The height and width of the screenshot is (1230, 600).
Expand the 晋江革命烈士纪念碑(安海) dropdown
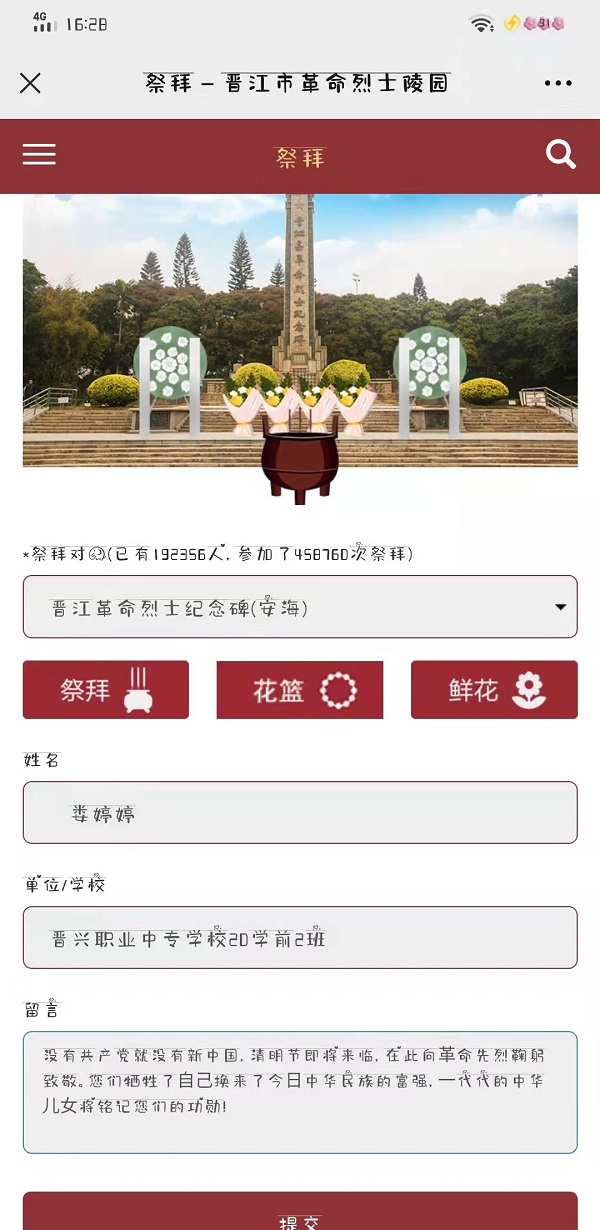pyautogui.click(x=300, y=607)
